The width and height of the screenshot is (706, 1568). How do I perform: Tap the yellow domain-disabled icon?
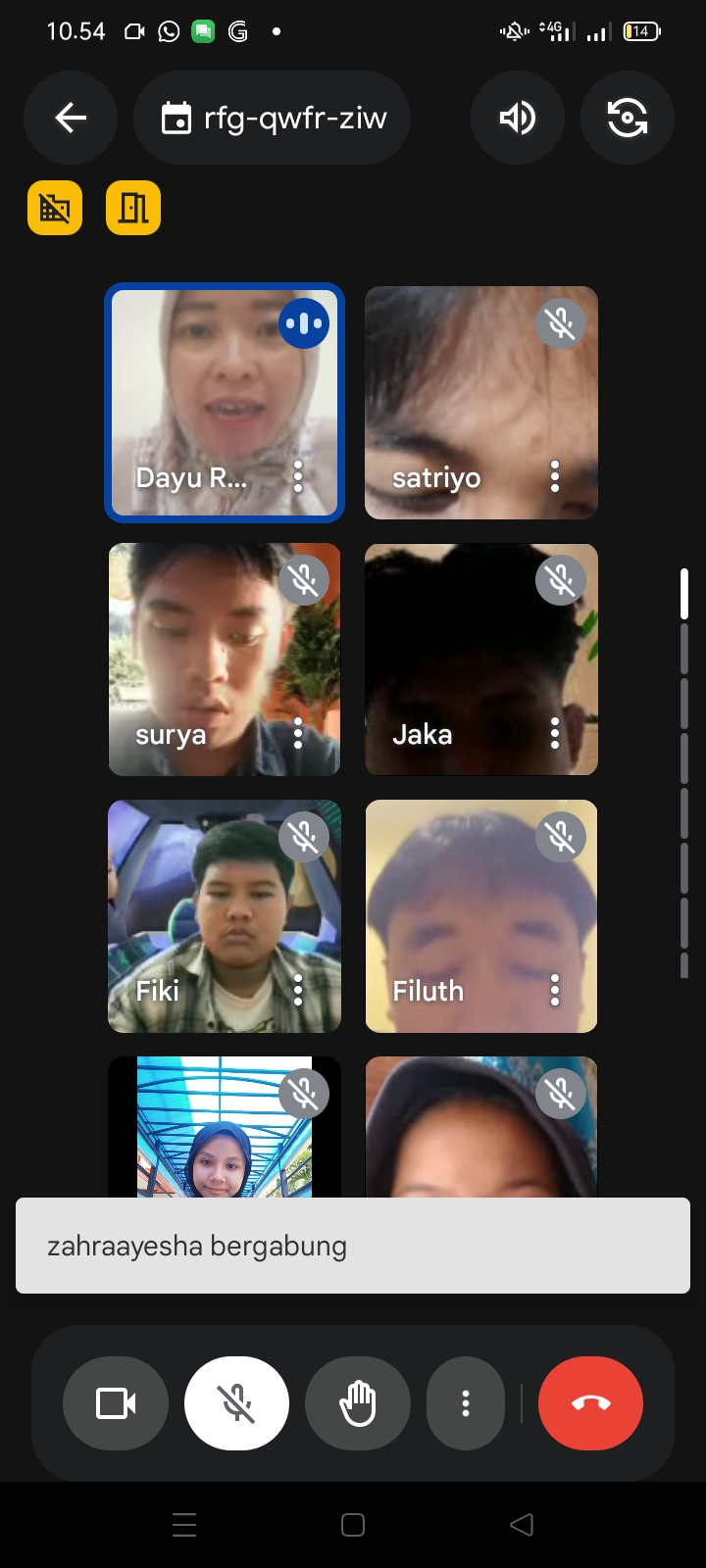click(55, 208)
